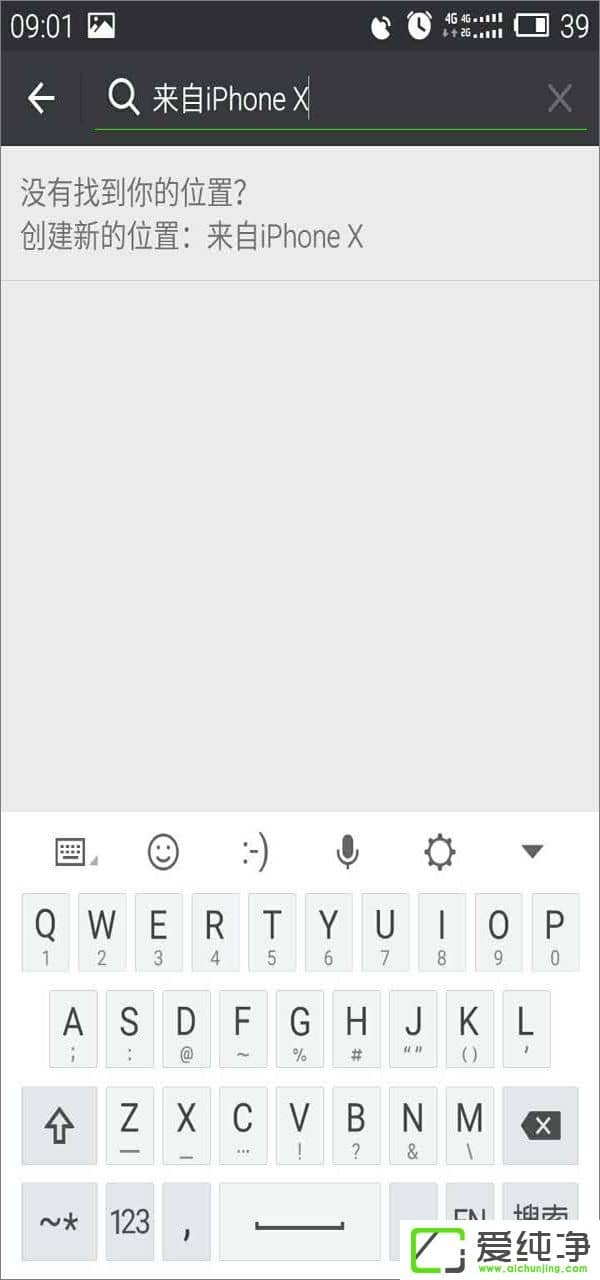Open keyboard settings gear
Screen dimensions: 600x1280
point(439,852)
